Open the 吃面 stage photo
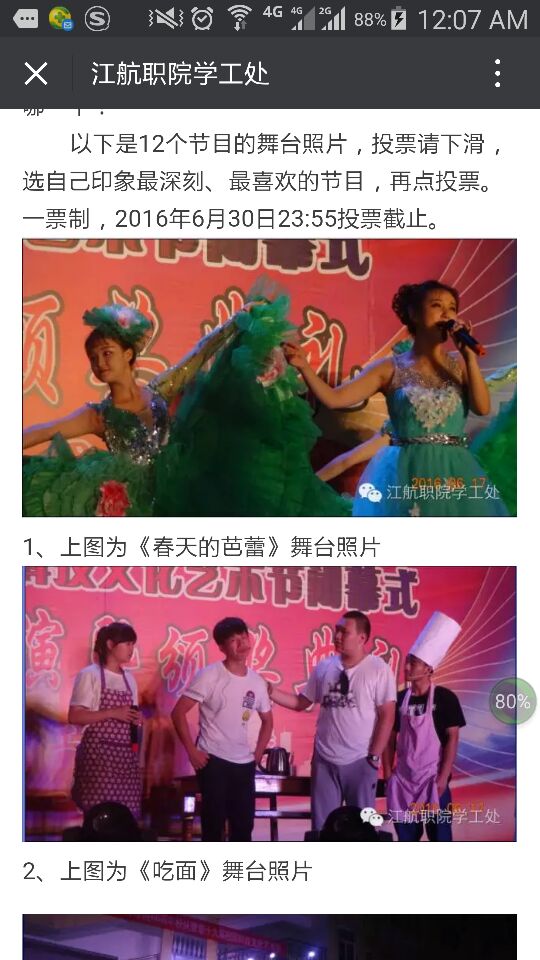 coord(269,703)
